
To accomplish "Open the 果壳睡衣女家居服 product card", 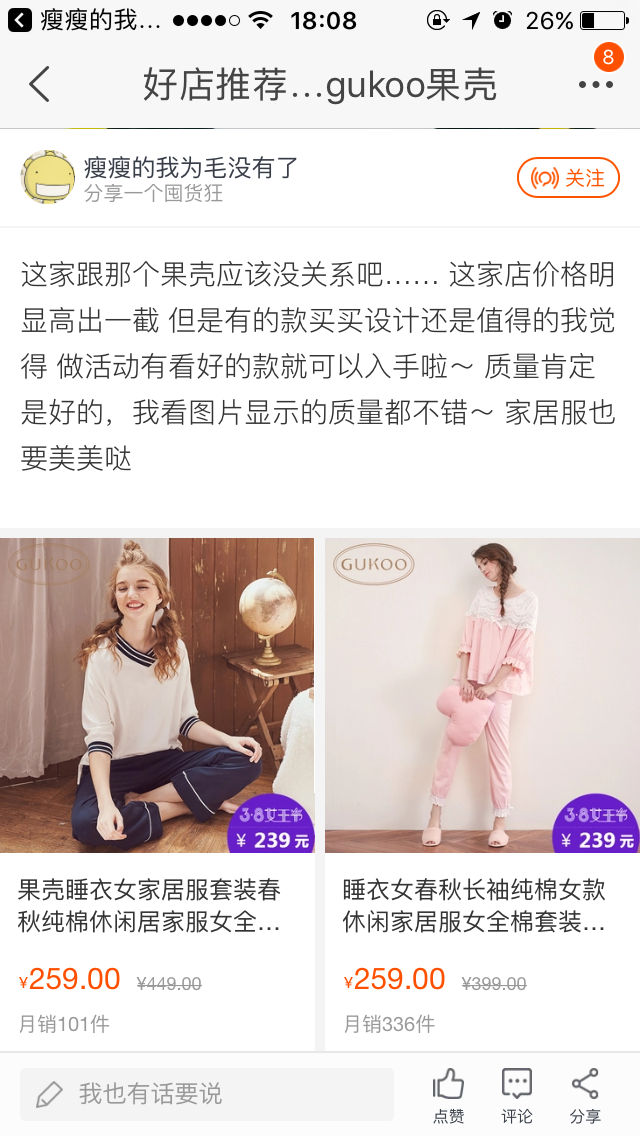I will pos(157,790).
